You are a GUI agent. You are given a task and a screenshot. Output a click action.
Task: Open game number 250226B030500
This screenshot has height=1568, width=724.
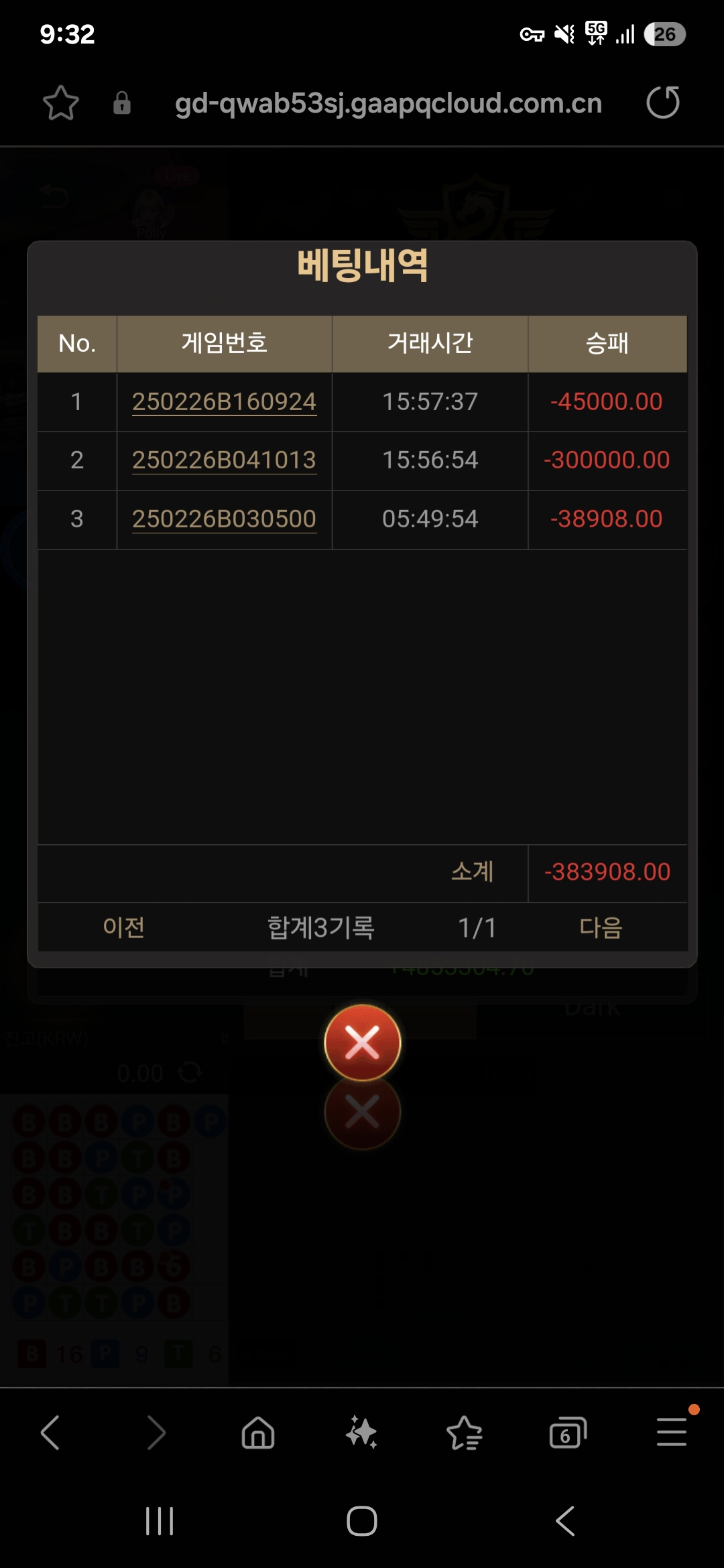[224, 519]
